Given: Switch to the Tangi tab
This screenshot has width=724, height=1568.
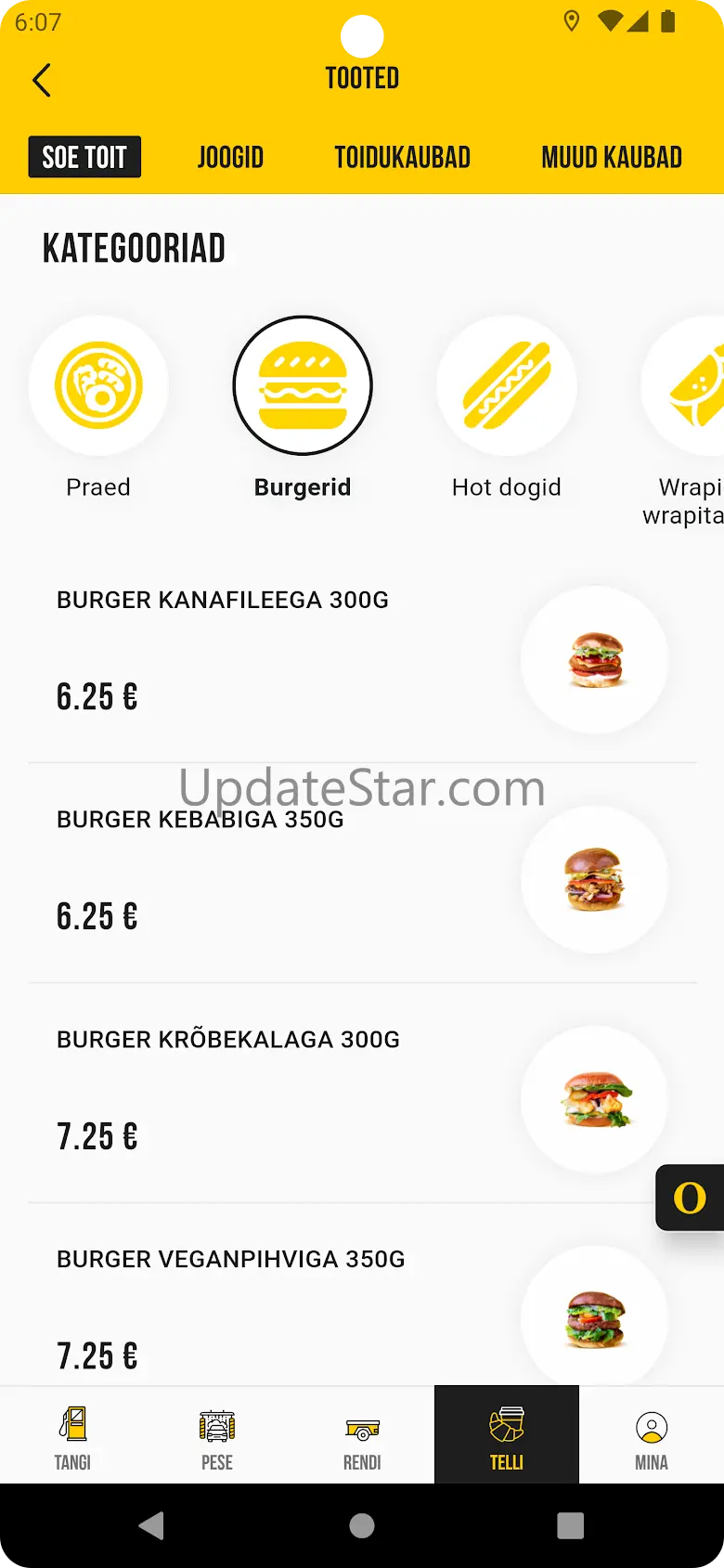Looking at the screenshot, I should (x=72, y=1435).
